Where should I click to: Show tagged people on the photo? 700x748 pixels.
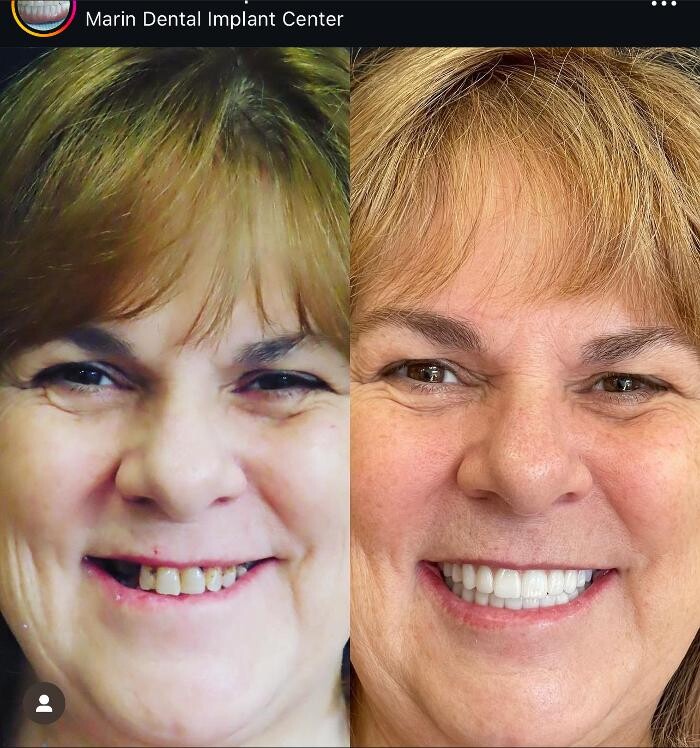pos(44,704)
